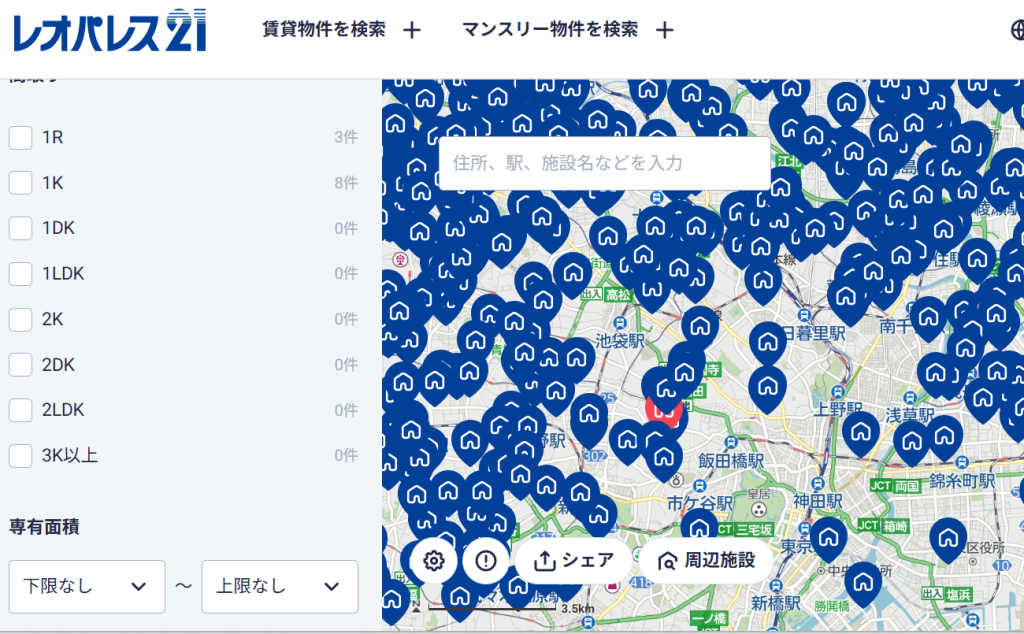
Task: Expand the 賃貸物件を検索 menu
Action: point(342,29)
